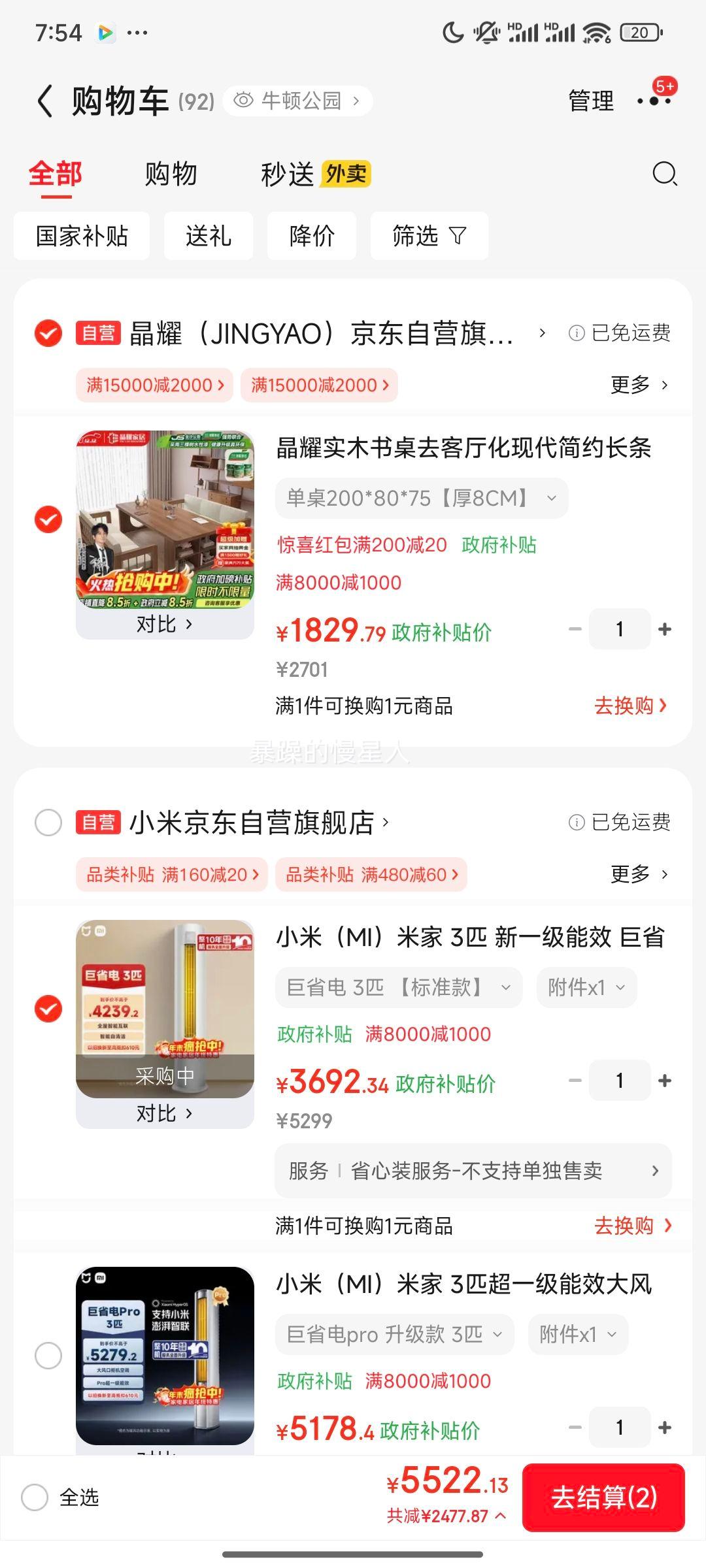
Task: Open the 筛选 filter options
Action: (429, 236)
